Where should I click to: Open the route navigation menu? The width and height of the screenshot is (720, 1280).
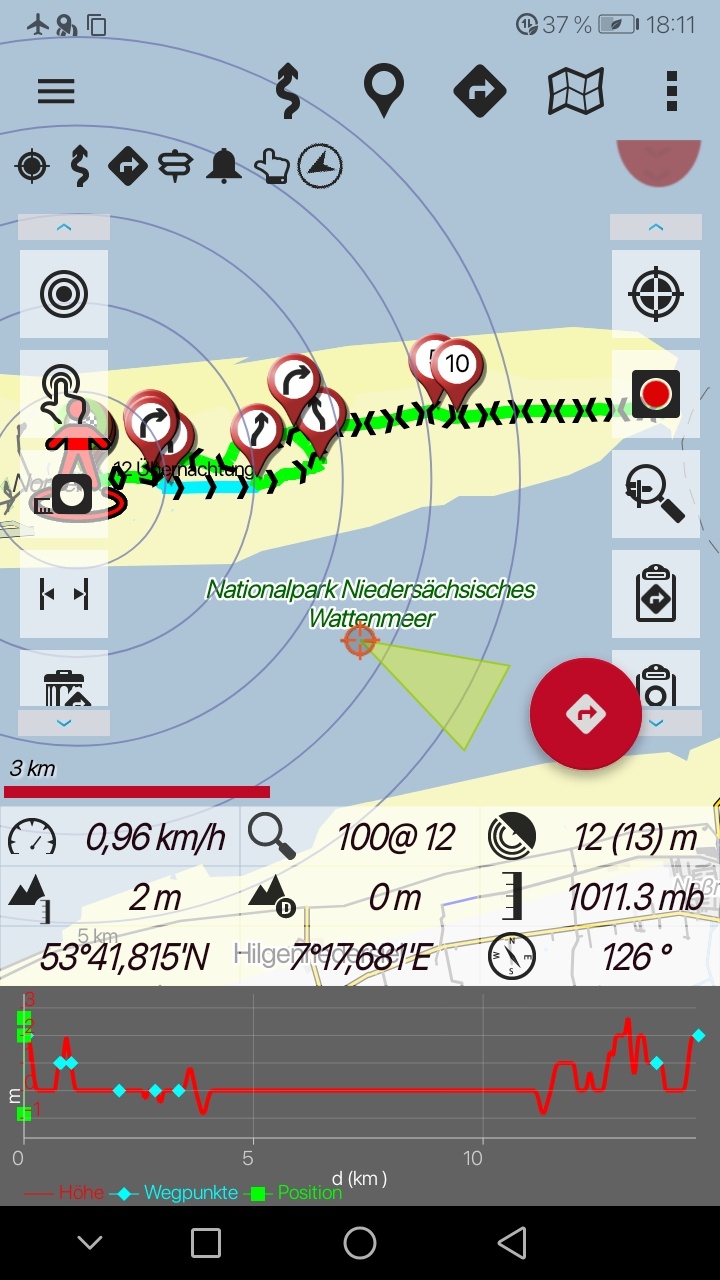(479, 92)
